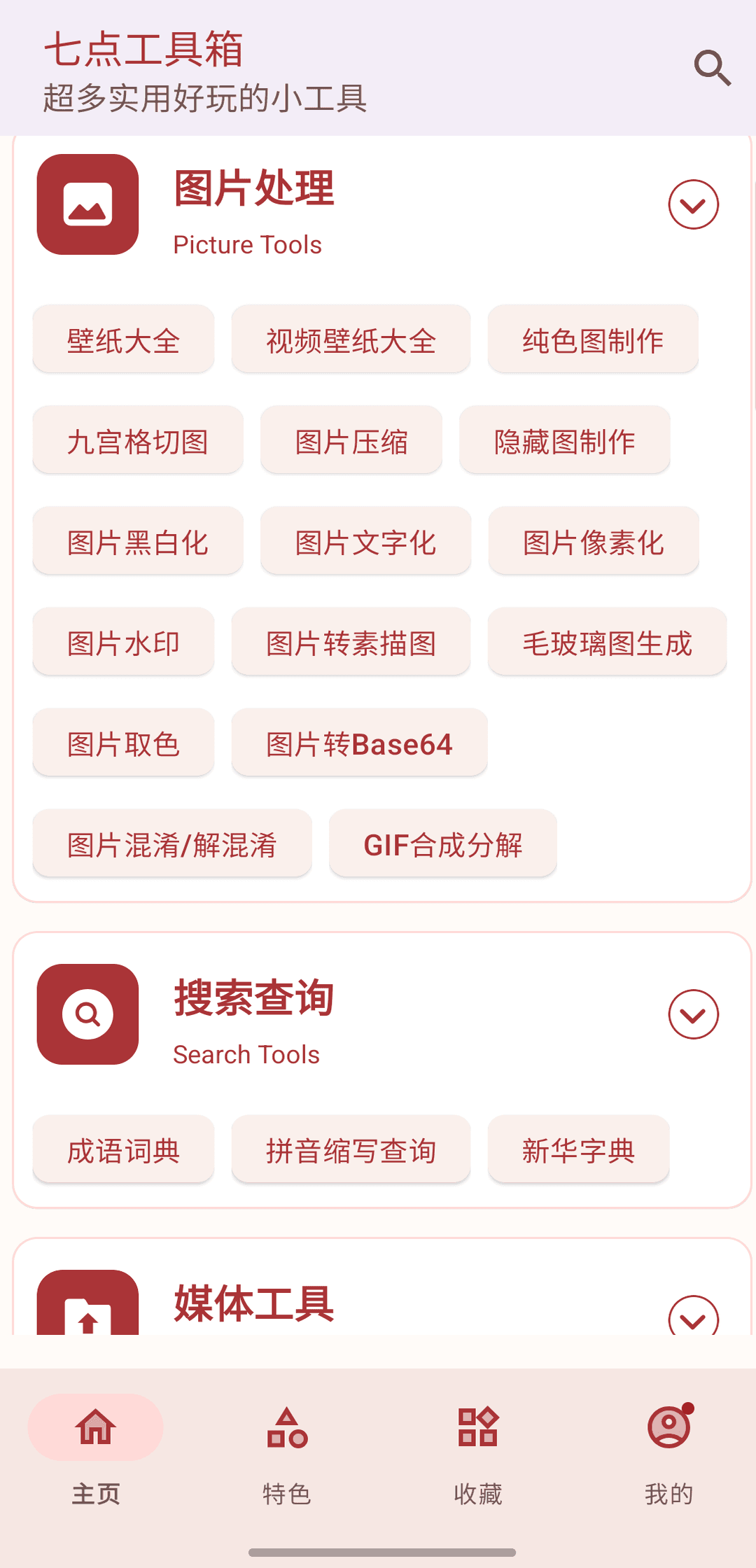Open 图片文字化
Screen dimensions: 756x1568
(365, 540)
